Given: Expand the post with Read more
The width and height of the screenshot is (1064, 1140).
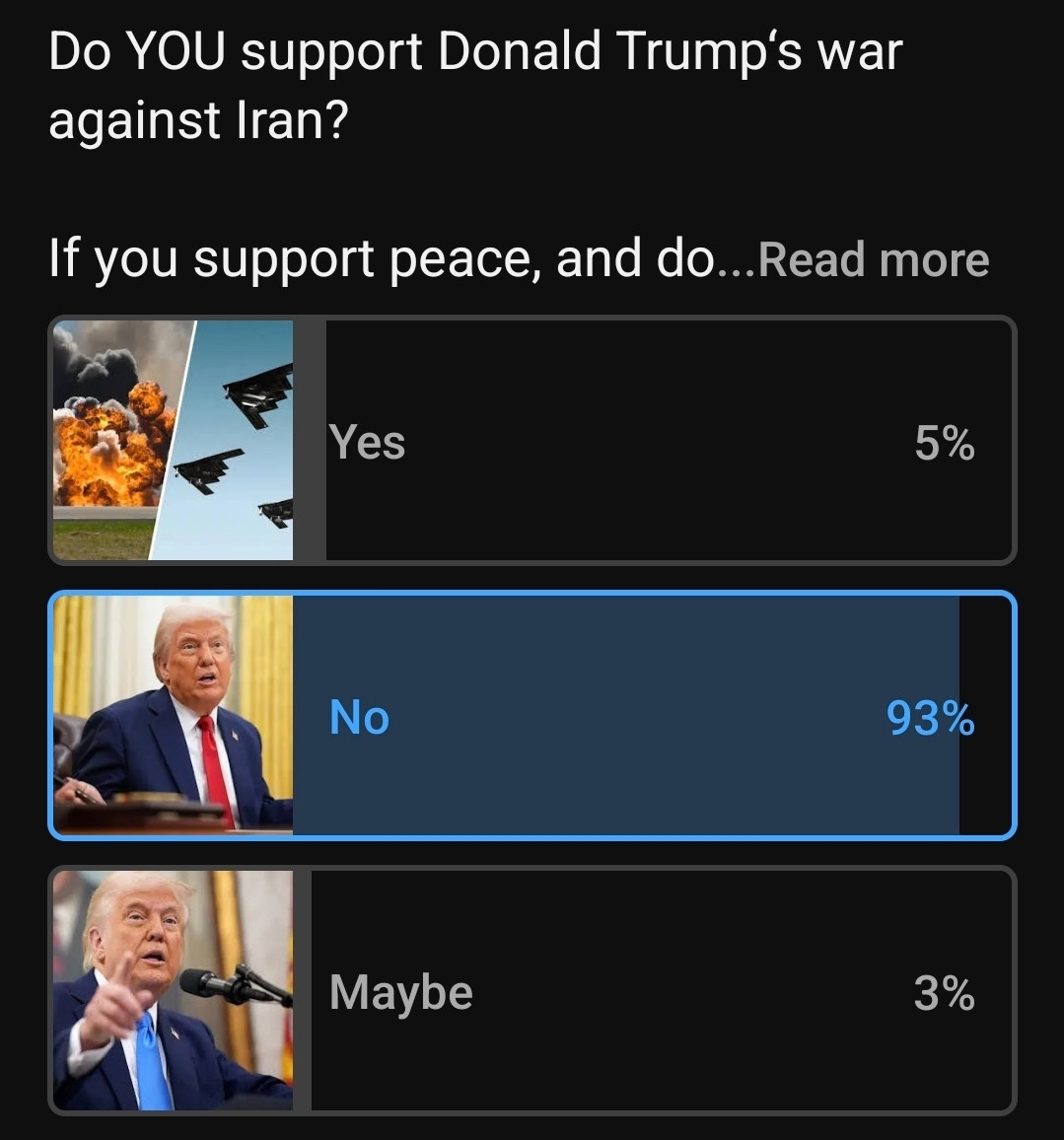Looking at the screenshot, I should pos(874,259).
